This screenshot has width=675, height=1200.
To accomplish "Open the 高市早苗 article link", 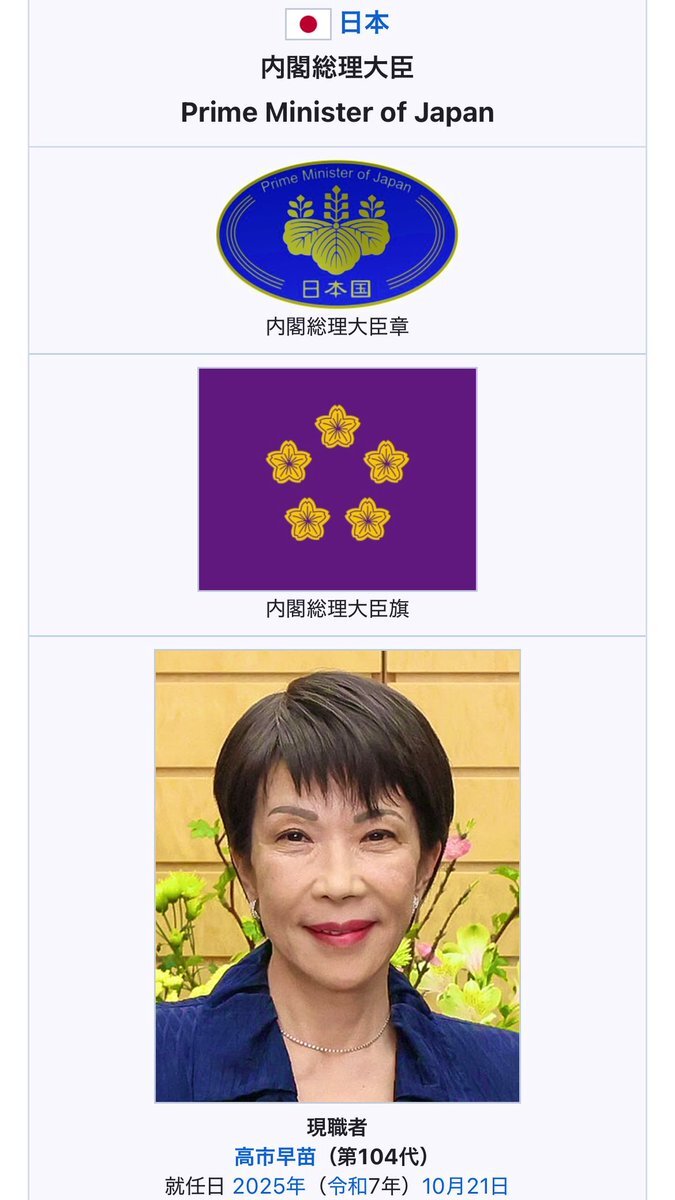I will point(274,1157).
